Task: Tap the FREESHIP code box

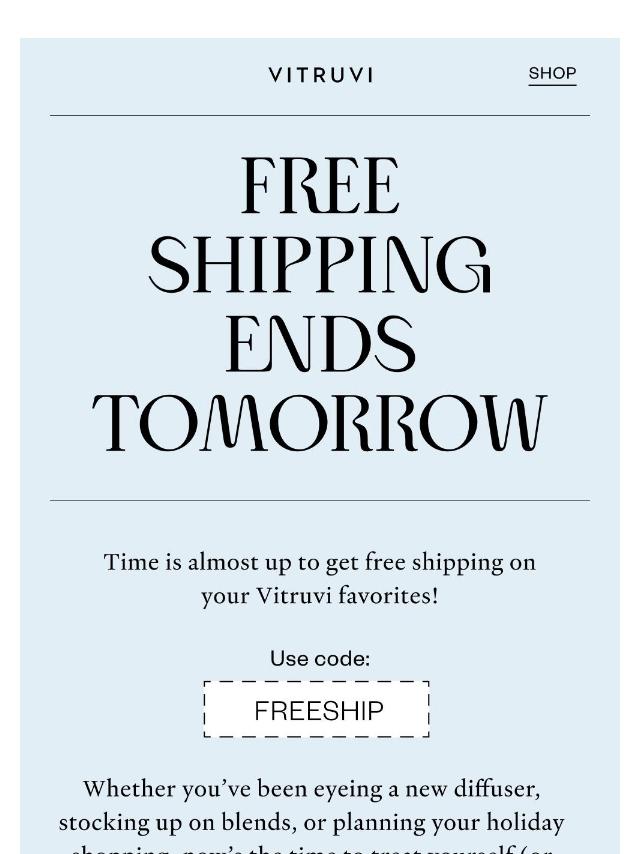Action: pos(317,709)
